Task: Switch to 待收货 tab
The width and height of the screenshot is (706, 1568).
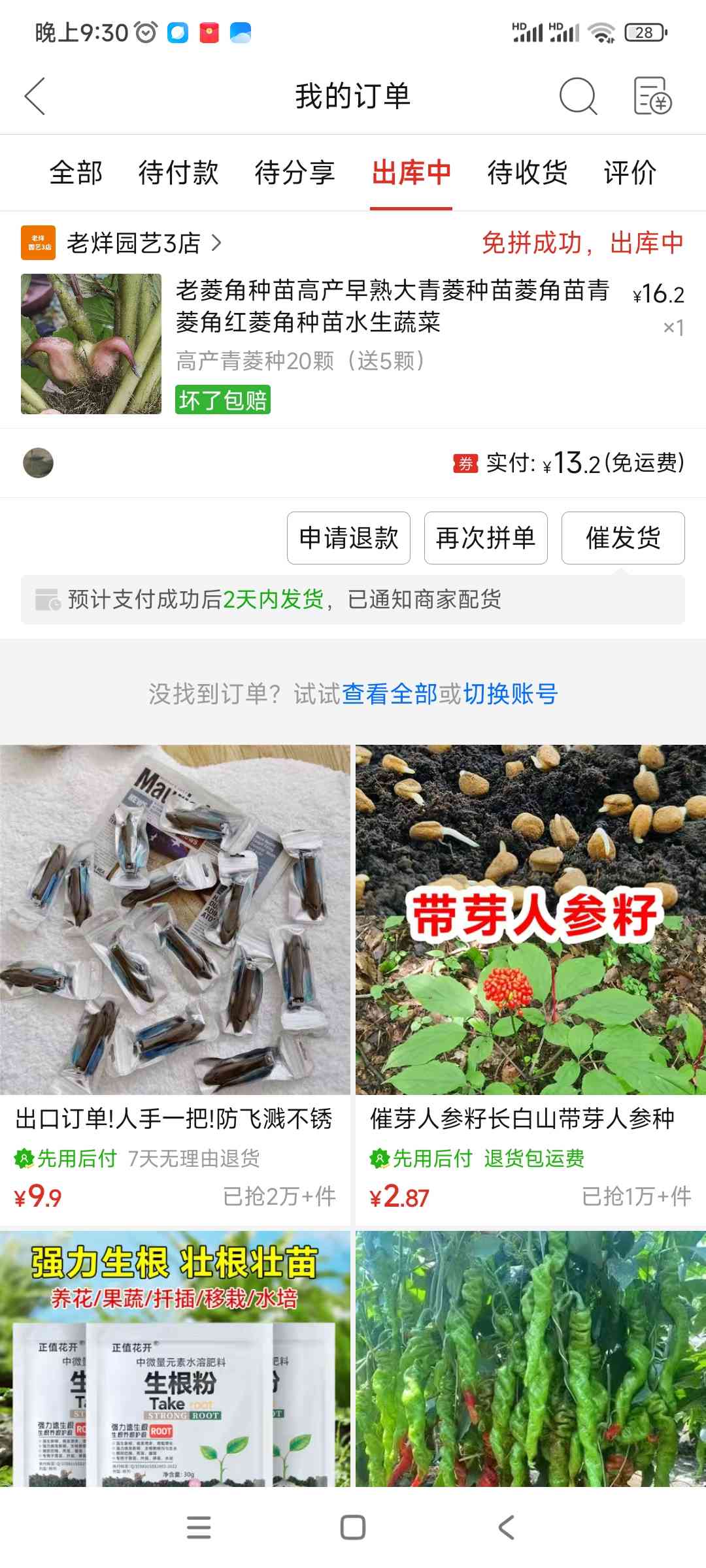Action: point(527,173)
